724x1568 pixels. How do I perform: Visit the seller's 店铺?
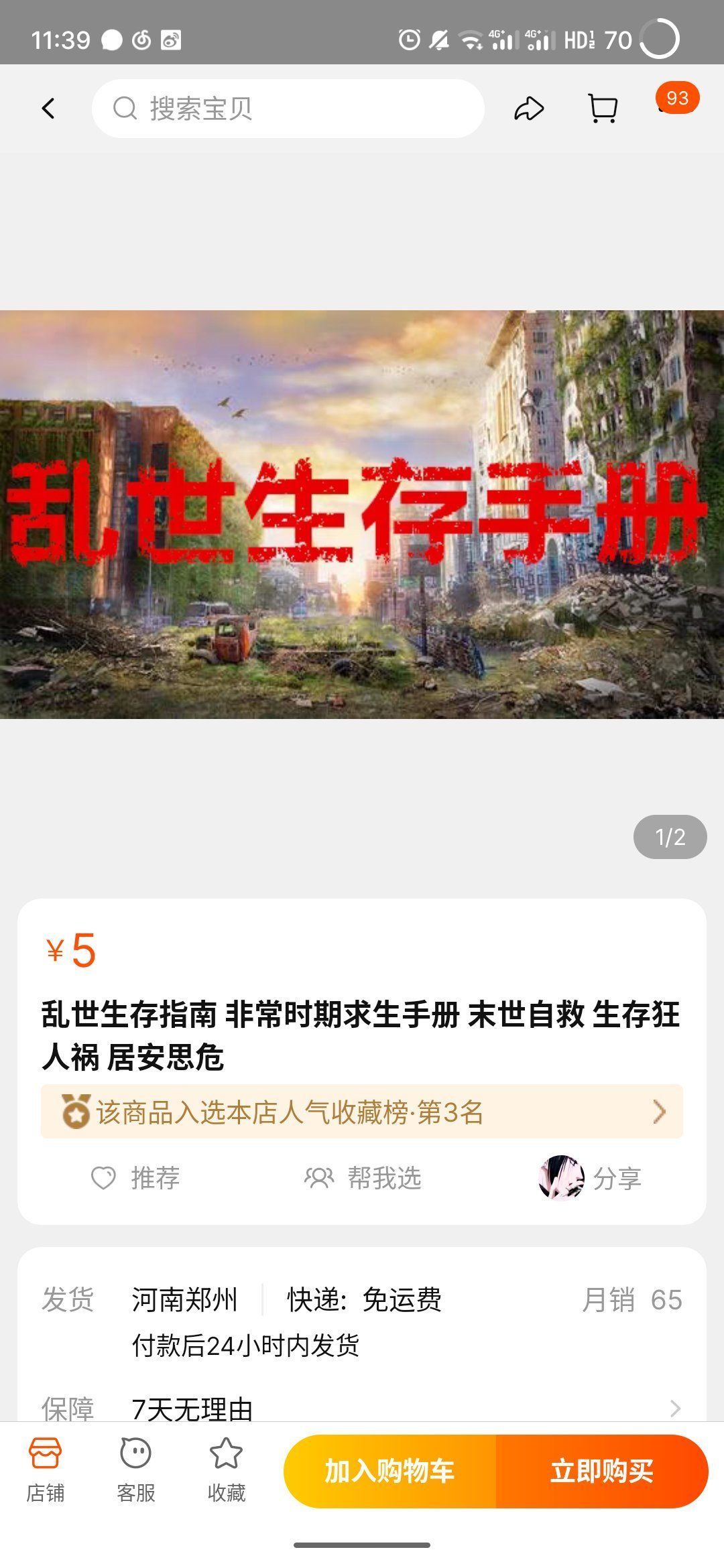tap(45, 1471)
